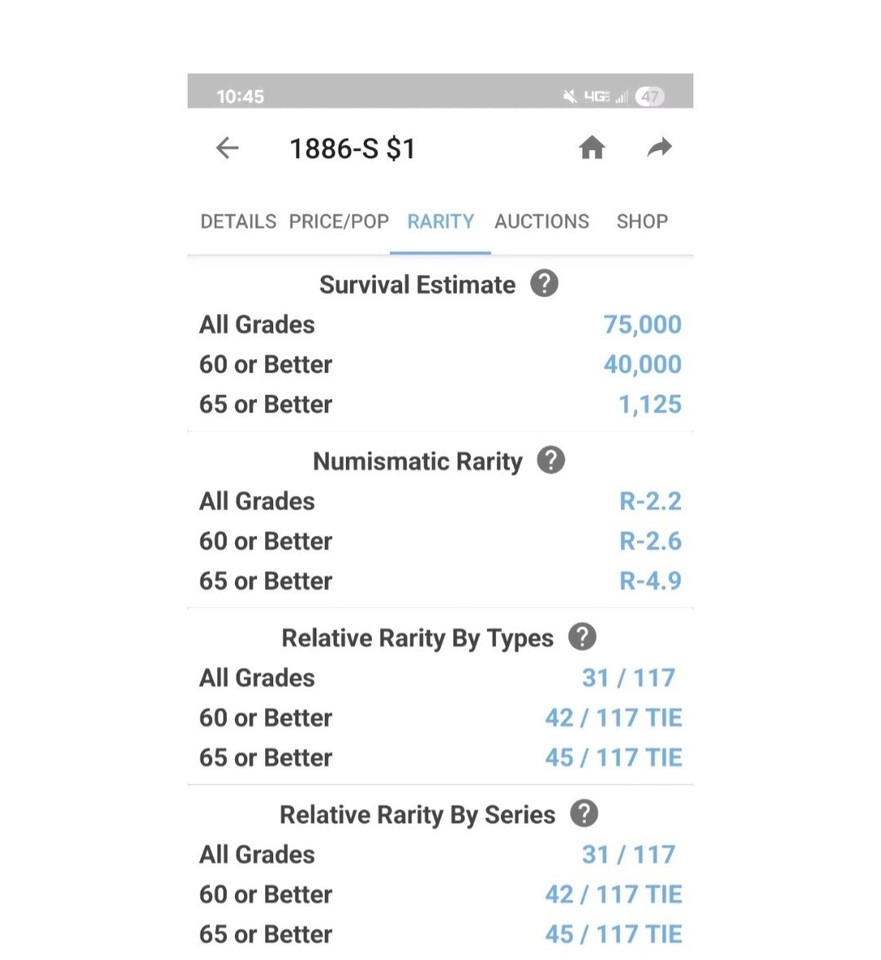Show info about Numismatic Rarity
The image size is (881, 960).
(551, 460)
